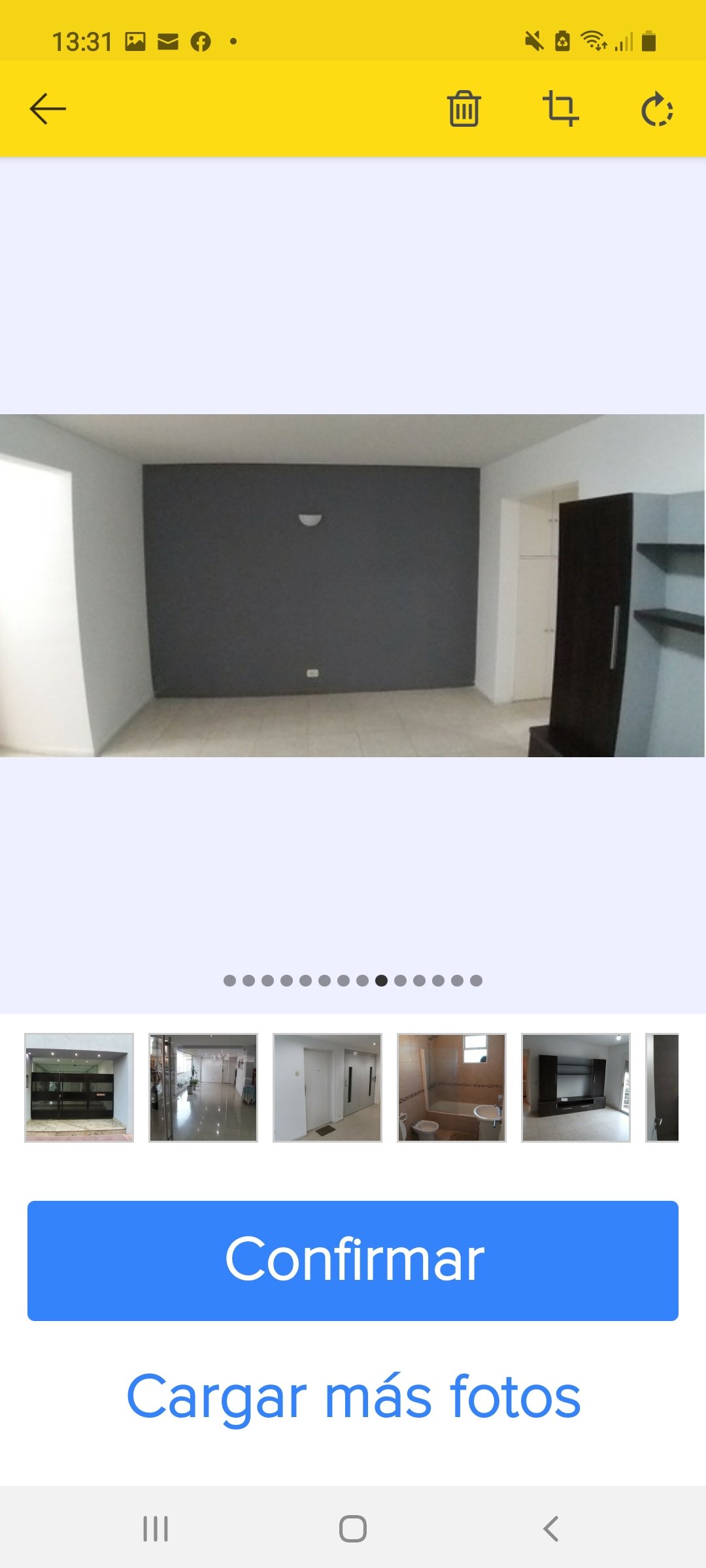Select the elevator doors thumbnail

pos(328,1088)
